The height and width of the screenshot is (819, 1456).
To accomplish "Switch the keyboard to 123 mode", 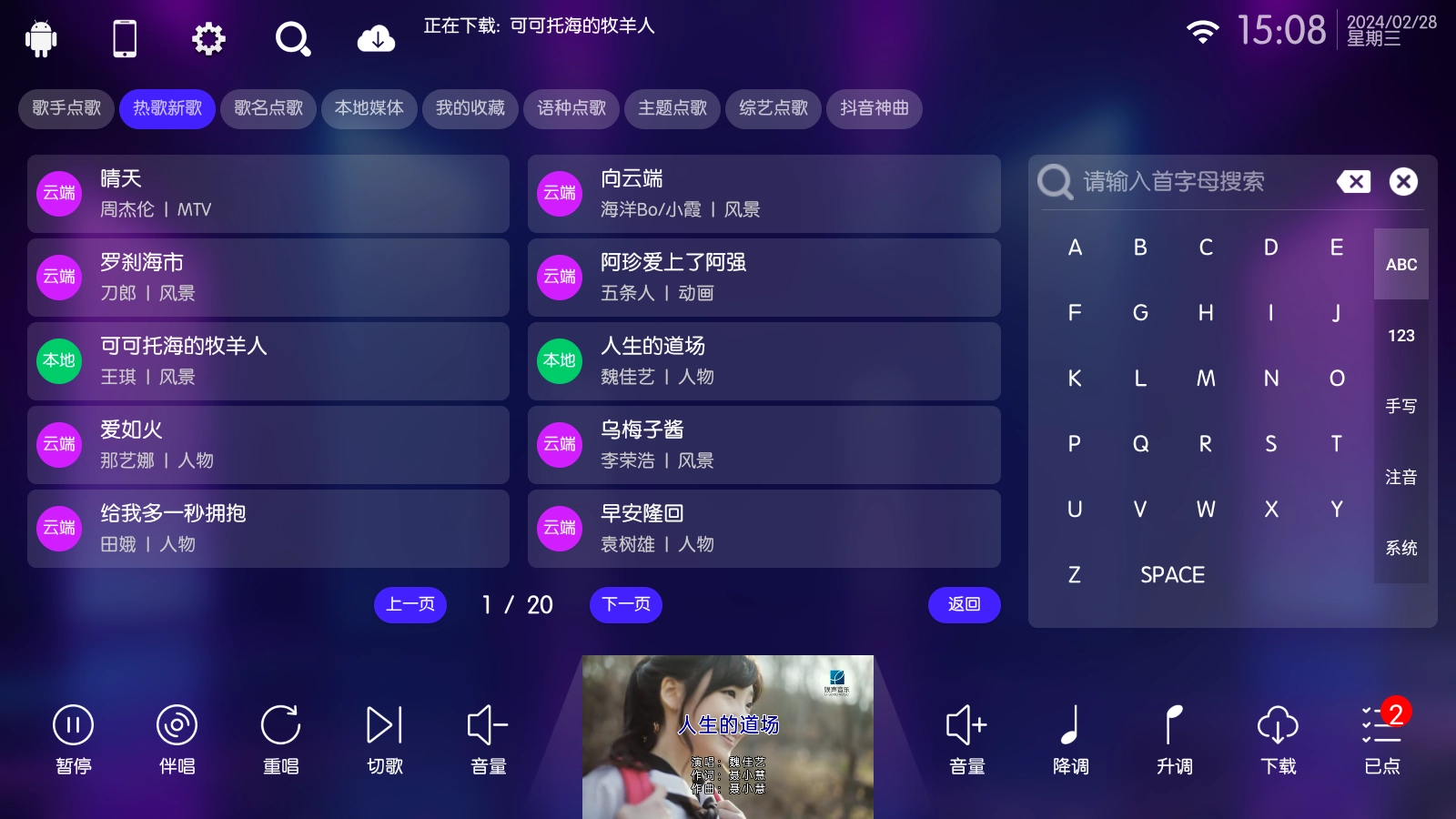I will pyautogui.click(x=1401, y=336).
